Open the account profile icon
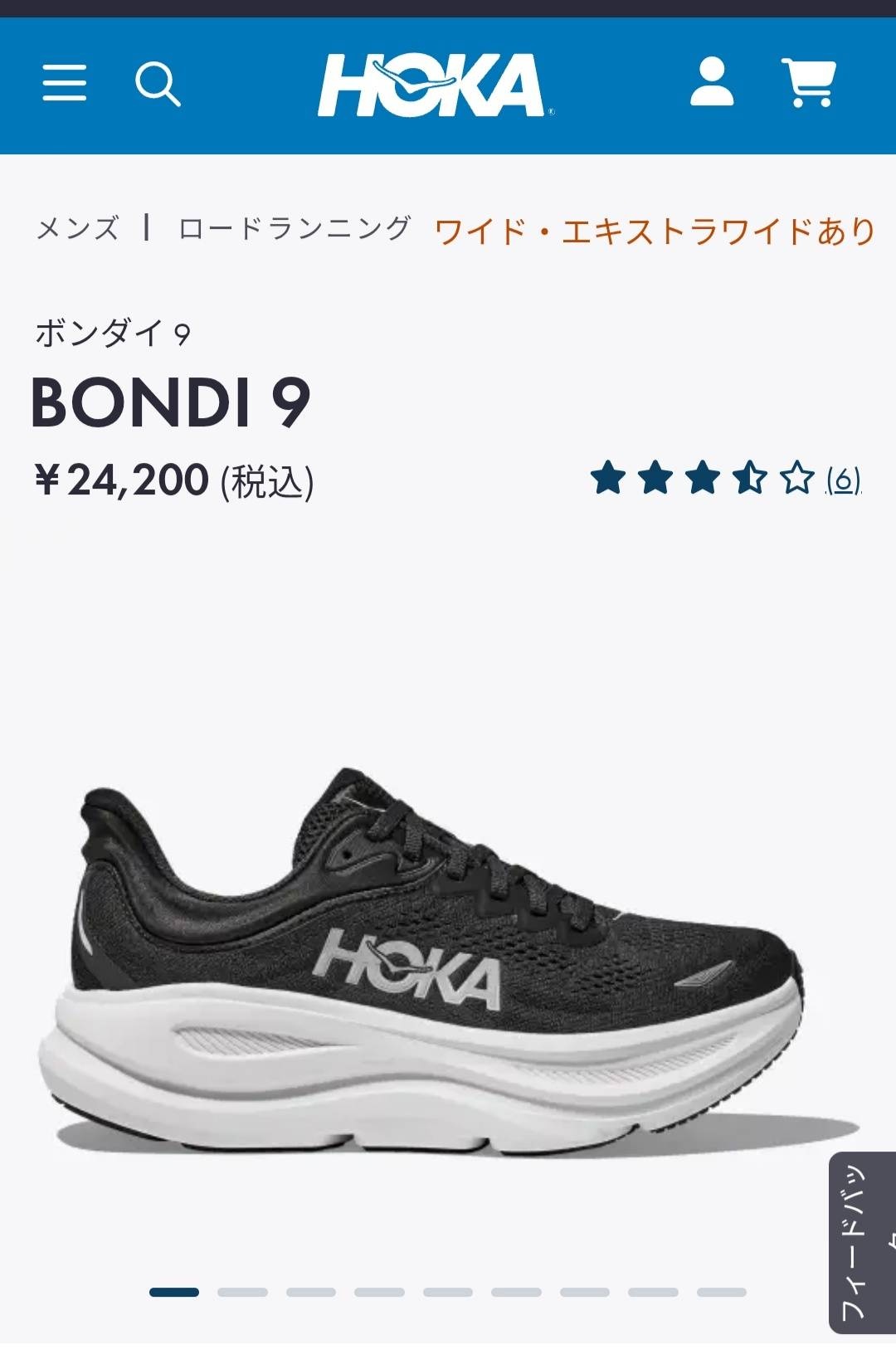Screen dimensions: 896x1364 coord(712,82)
